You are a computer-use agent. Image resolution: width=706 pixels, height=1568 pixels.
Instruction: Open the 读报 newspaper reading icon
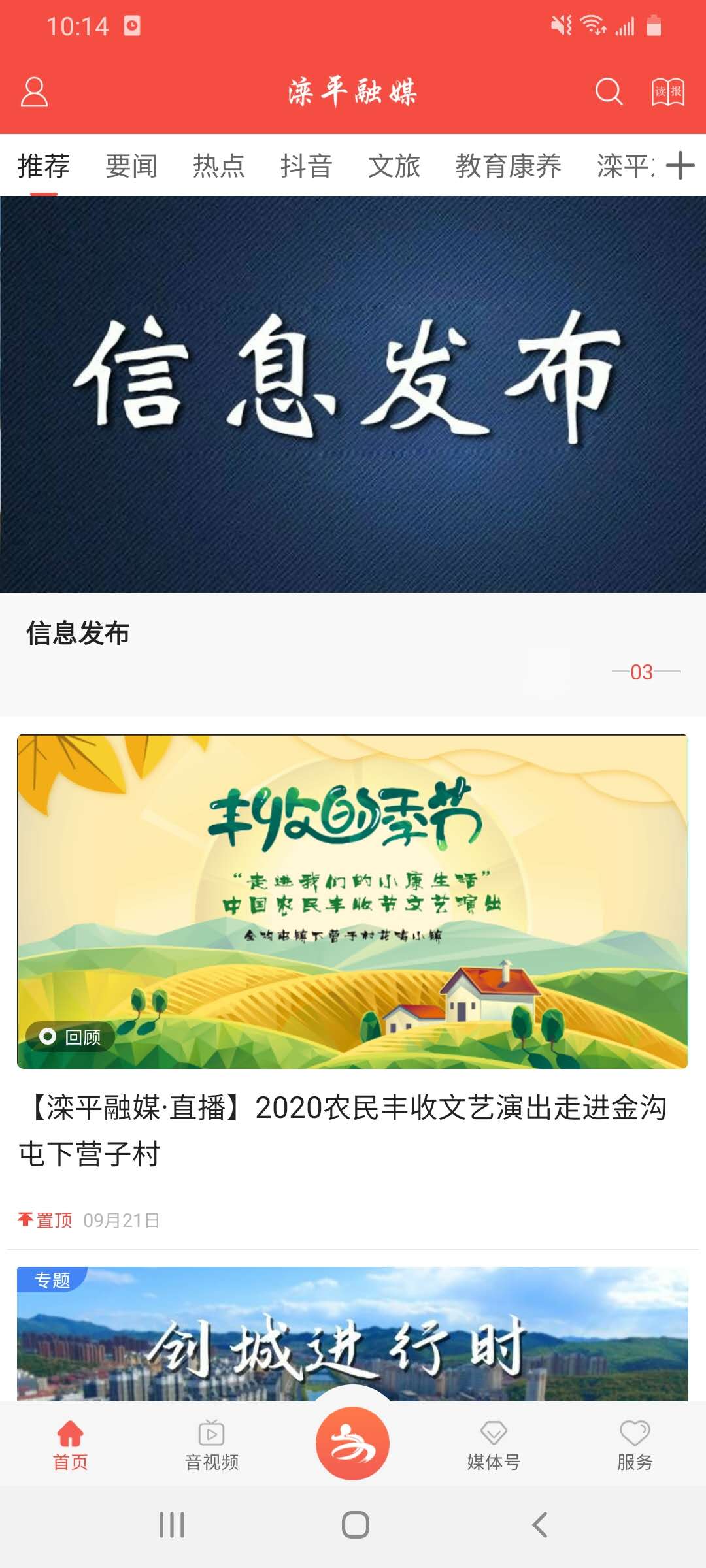coord(667,92)
